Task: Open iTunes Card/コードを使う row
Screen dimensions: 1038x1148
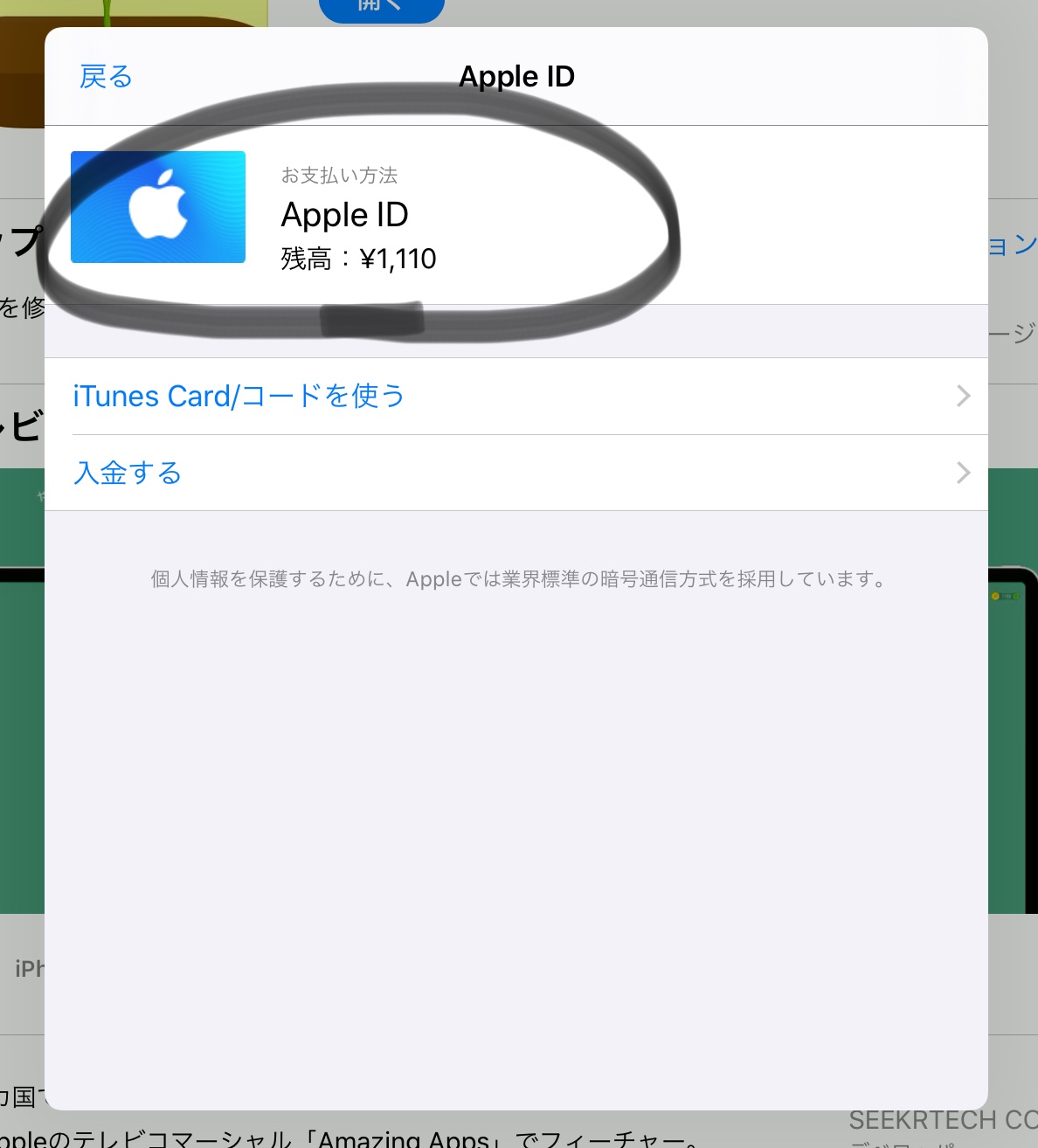Action: click(516, 396)
